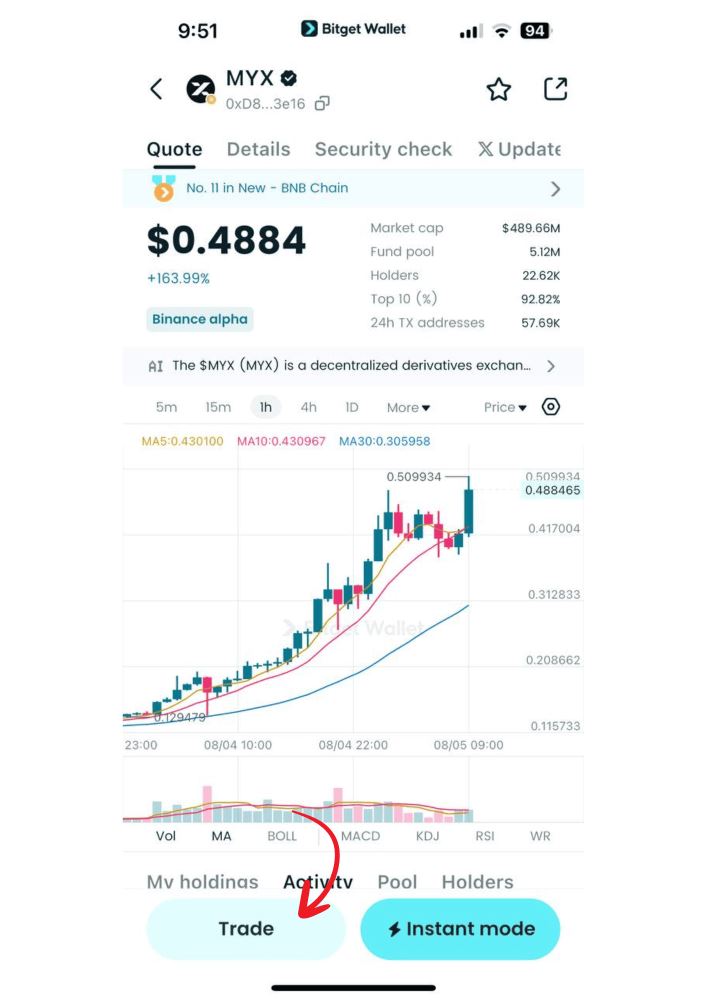Screen dimensions: 707x1000
Task: Choose the RSI indicator
Action: coord(485,835)
